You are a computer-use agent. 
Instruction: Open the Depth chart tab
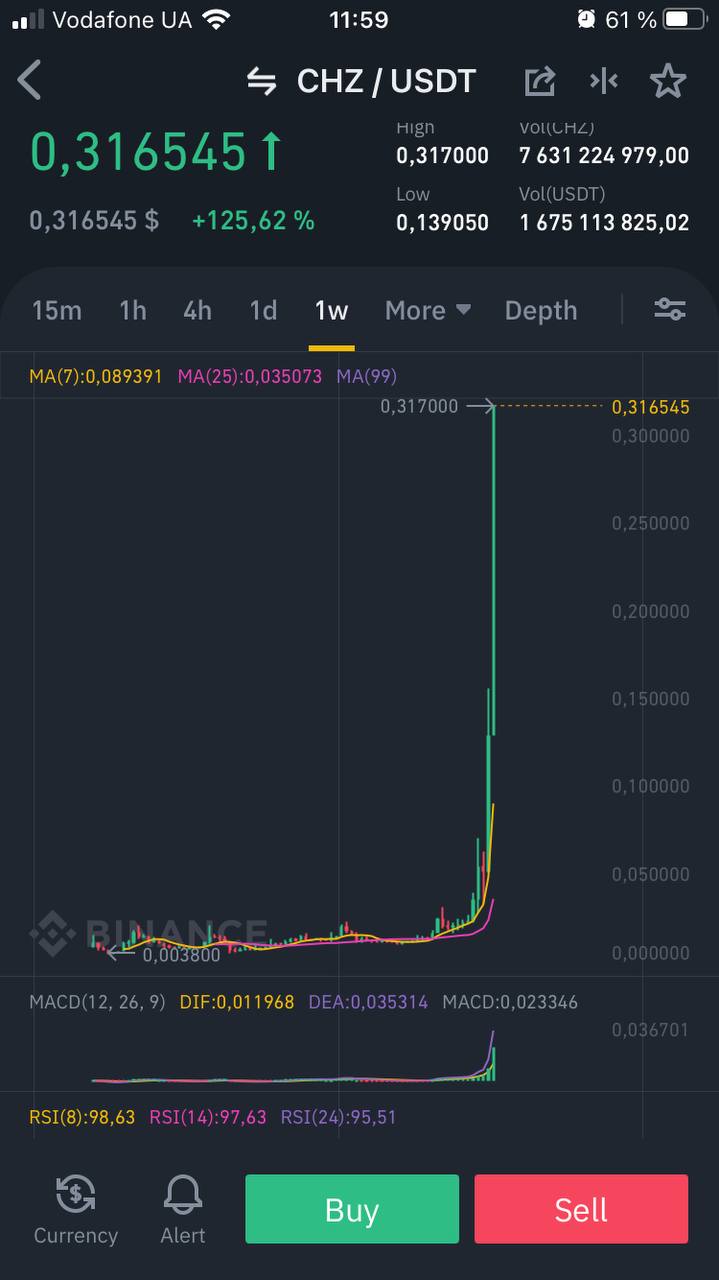[x=541, y=311]
